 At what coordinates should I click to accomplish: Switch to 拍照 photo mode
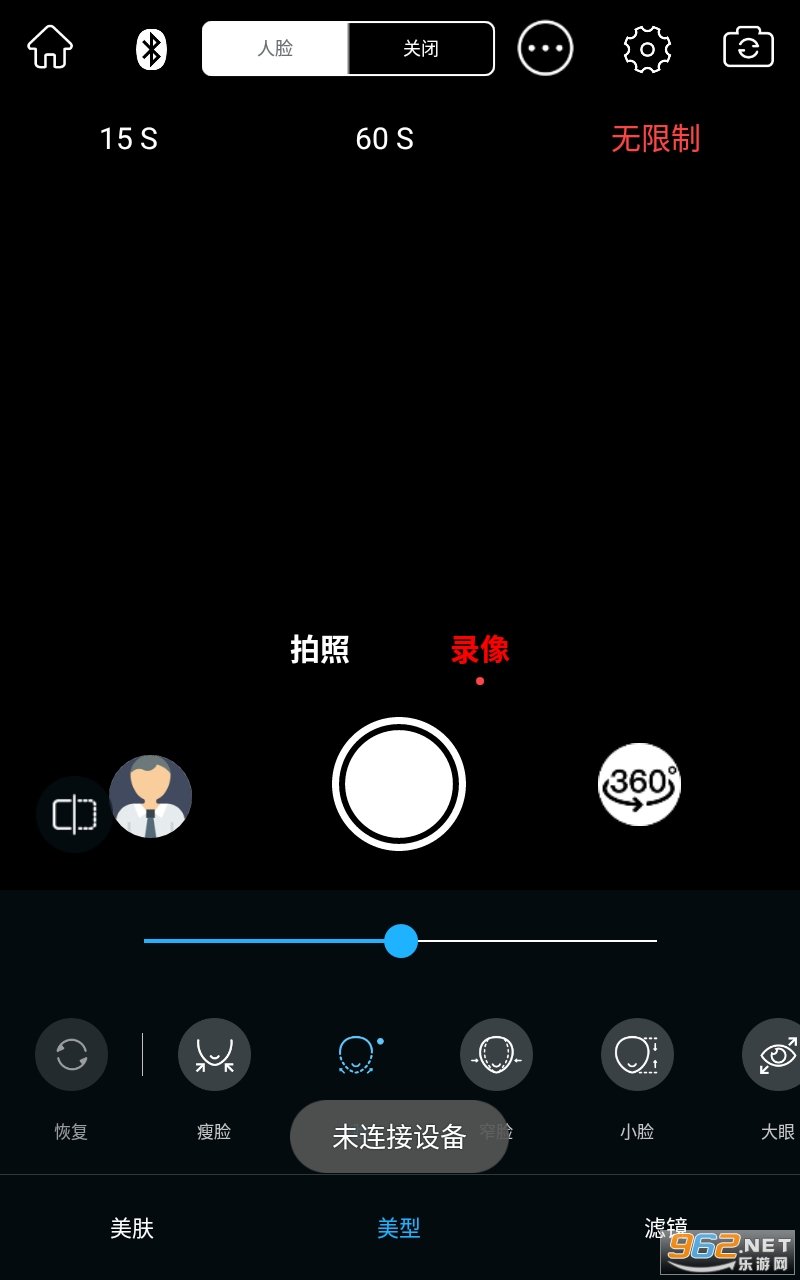[x=320, y=650]
